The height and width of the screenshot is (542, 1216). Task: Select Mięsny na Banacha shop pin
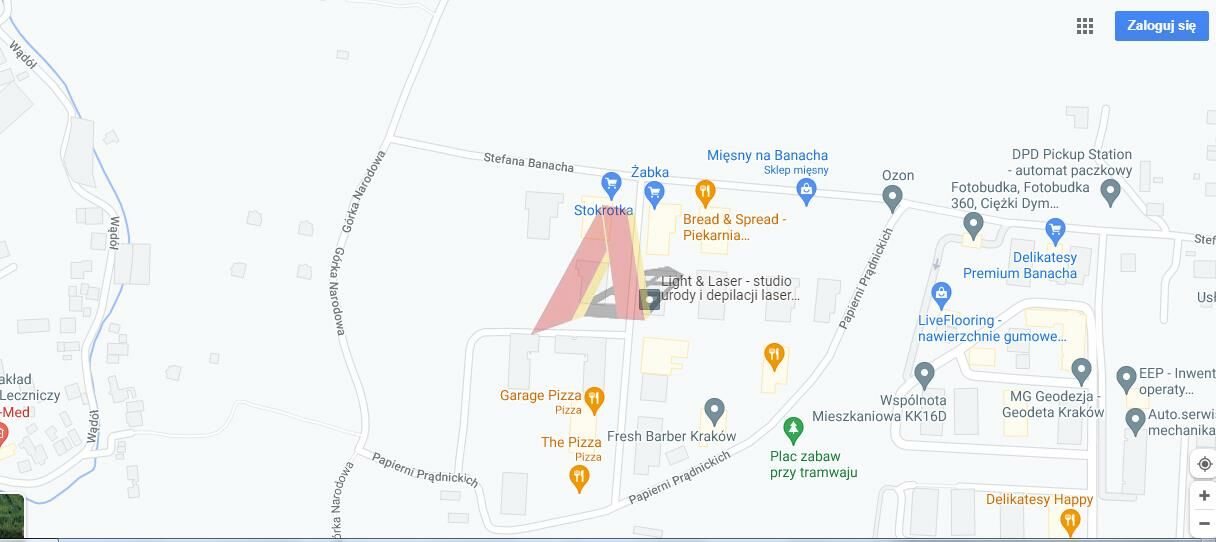click(806, 188)
